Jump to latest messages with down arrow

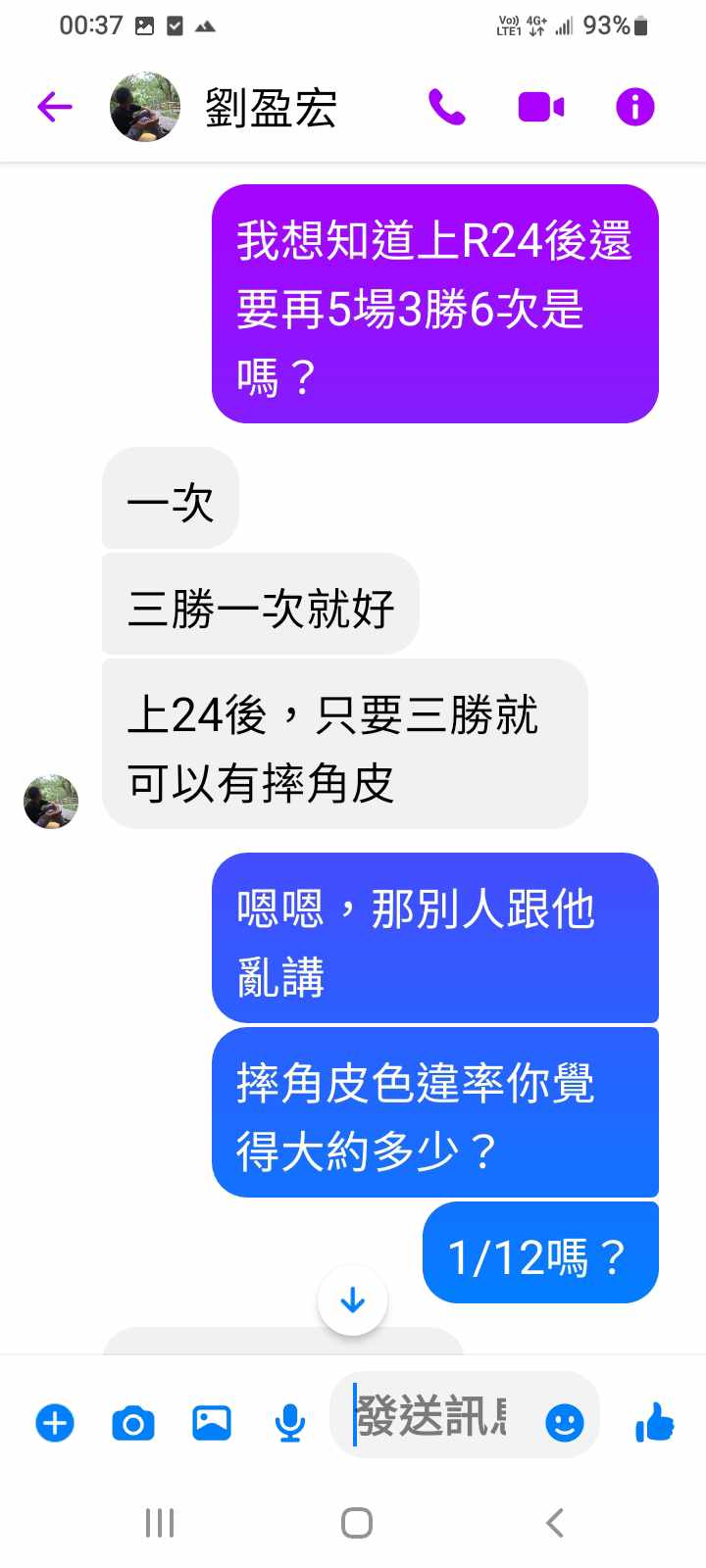point(353,1300)
